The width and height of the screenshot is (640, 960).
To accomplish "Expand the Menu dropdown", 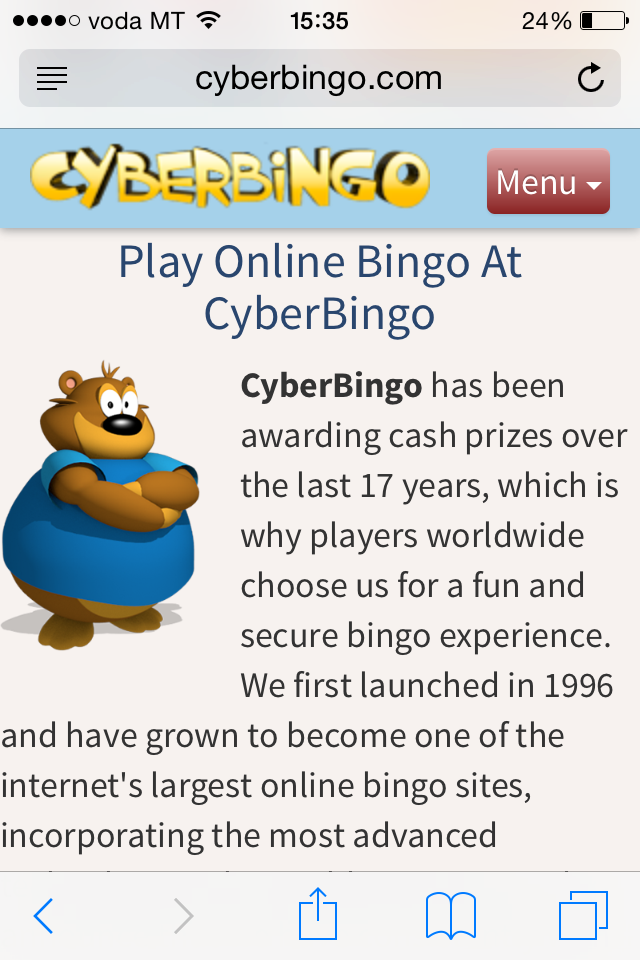I will pyautogui.click(x=548, y=182).
